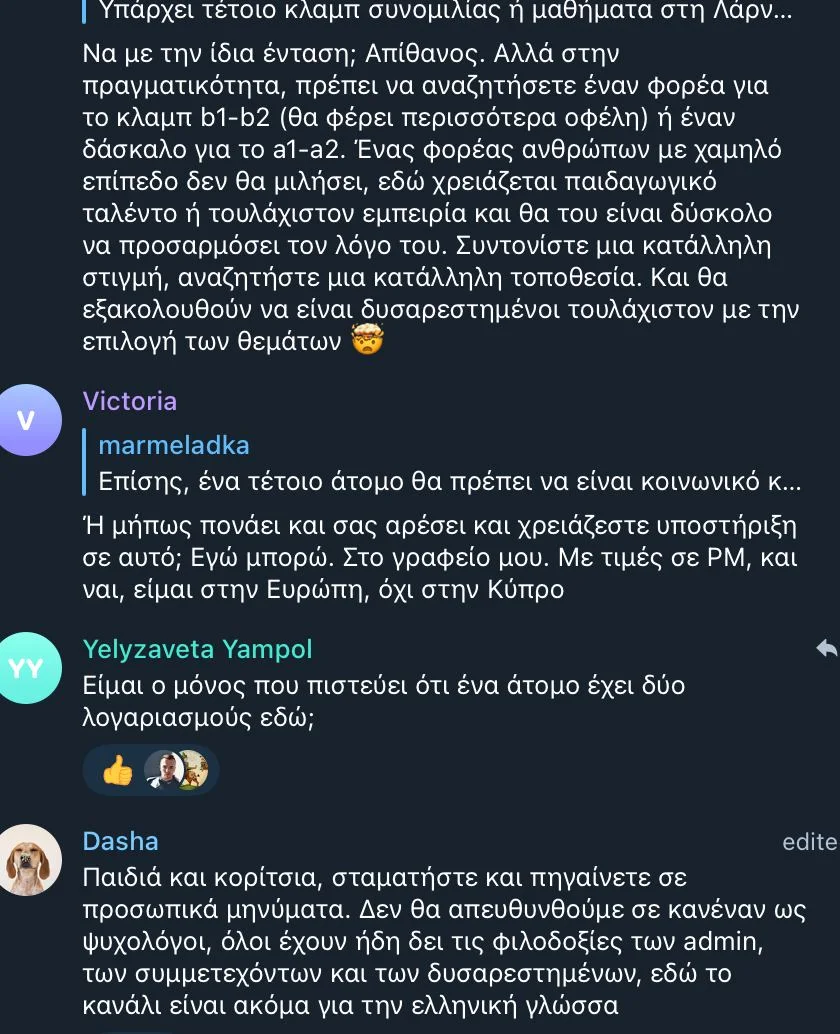The height and width of the screenshot is (1034, 840).
Task: Open Victoria's name in the chat
Action: [x=130, y=401]
